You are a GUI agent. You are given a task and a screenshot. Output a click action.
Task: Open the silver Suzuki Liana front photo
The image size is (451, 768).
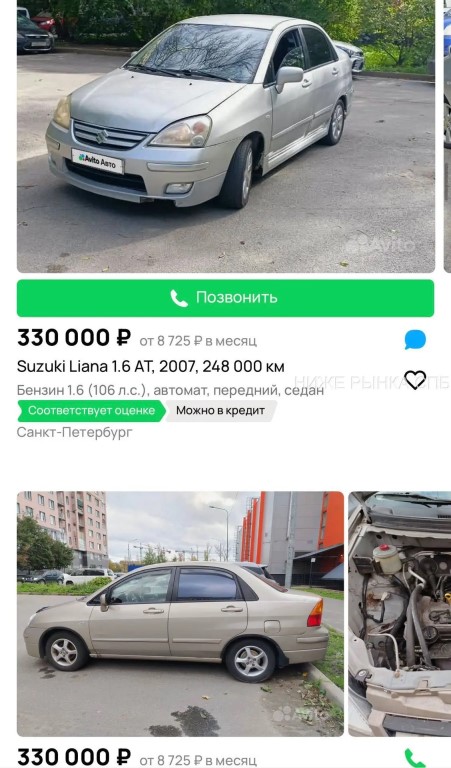[226, 136]
